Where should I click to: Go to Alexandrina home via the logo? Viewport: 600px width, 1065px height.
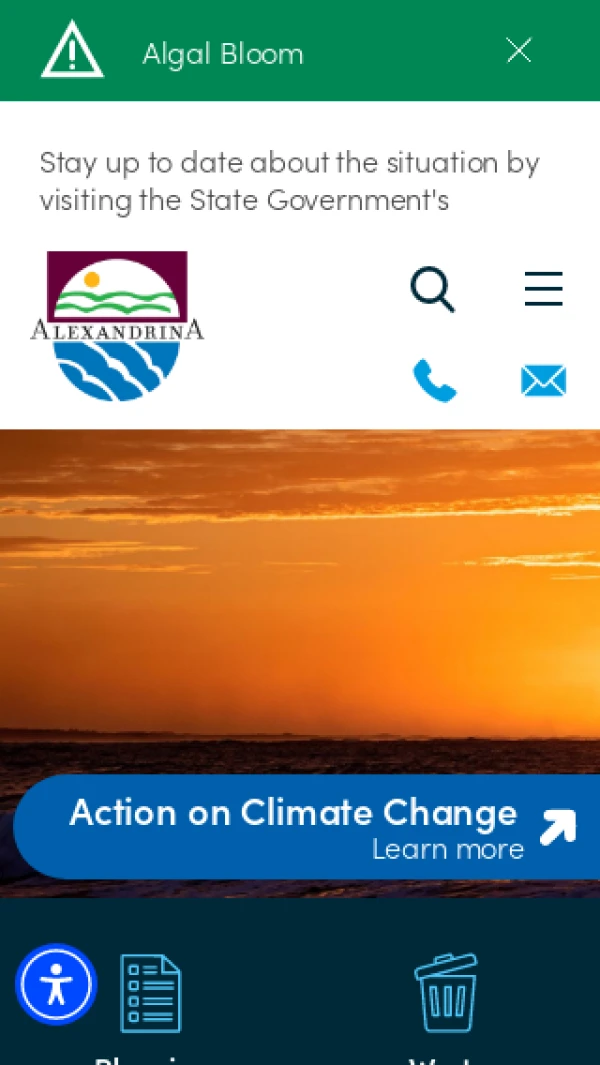click(117, 326)
